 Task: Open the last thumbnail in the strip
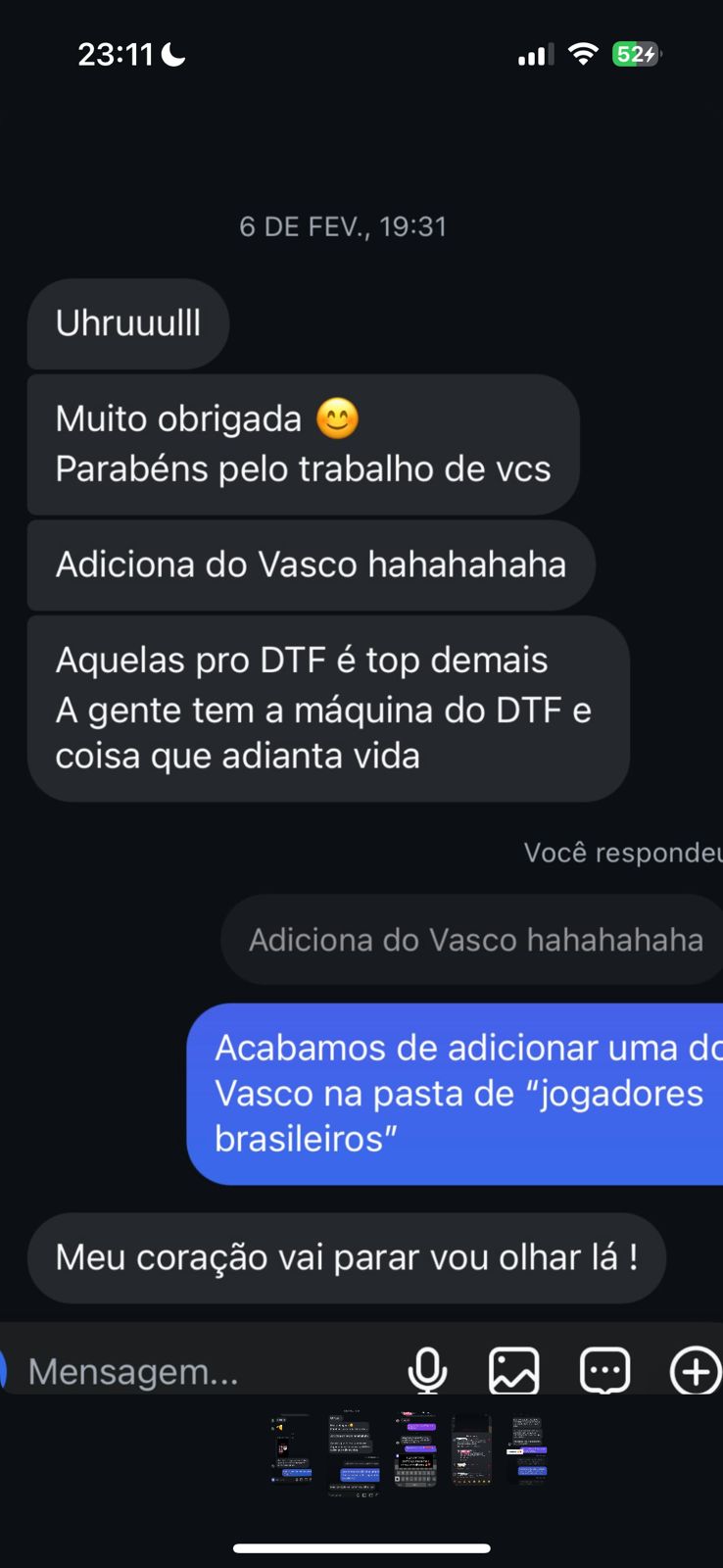click(x=528, y=1450)
